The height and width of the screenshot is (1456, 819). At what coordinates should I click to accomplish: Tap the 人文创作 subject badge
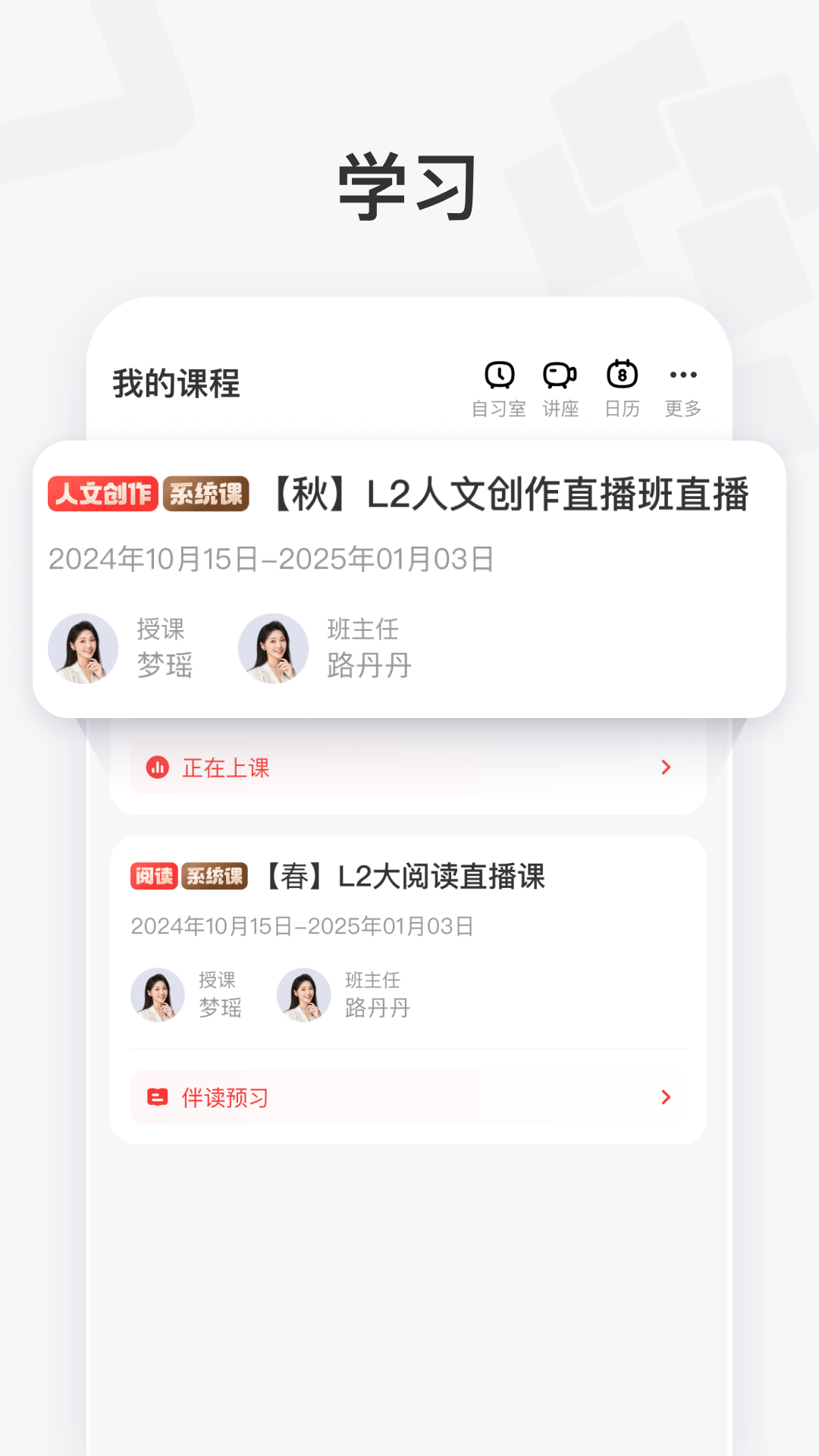pos(103,494)
